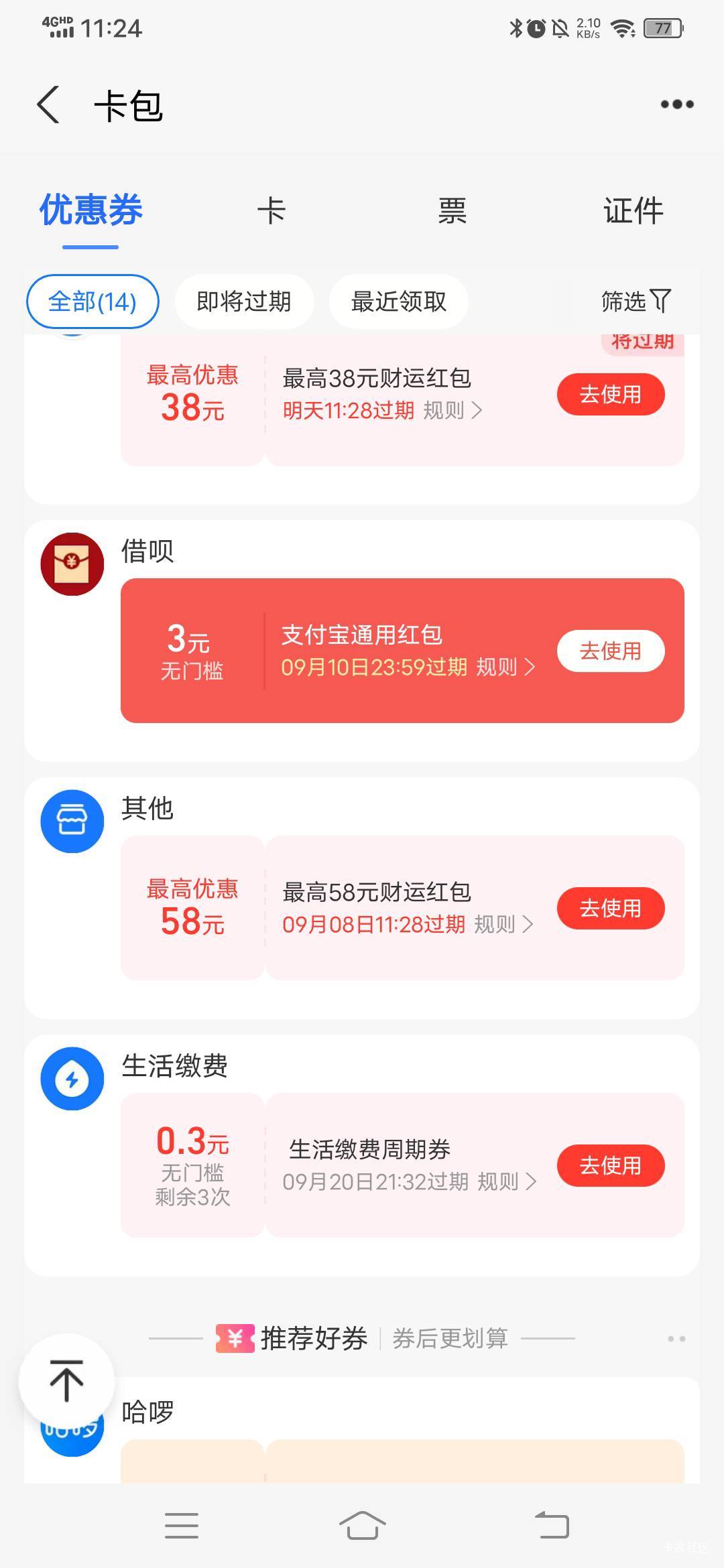The width and height of the screenshot is (724, 1568).
Task: Open more options beside 推荐好券
Action: pos(676,1339)
